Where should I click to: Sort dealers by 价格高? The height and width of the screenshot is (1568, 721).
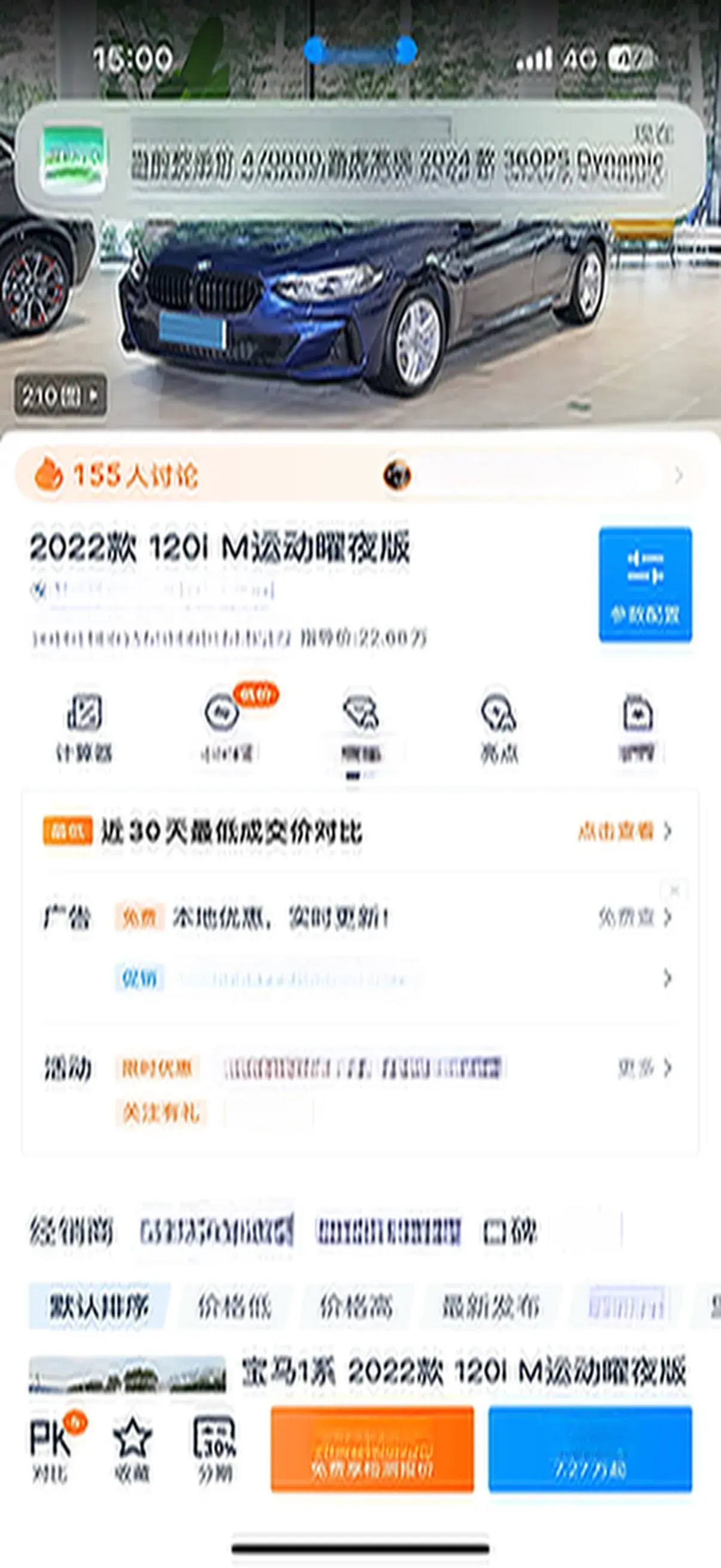coord(356,1306)
